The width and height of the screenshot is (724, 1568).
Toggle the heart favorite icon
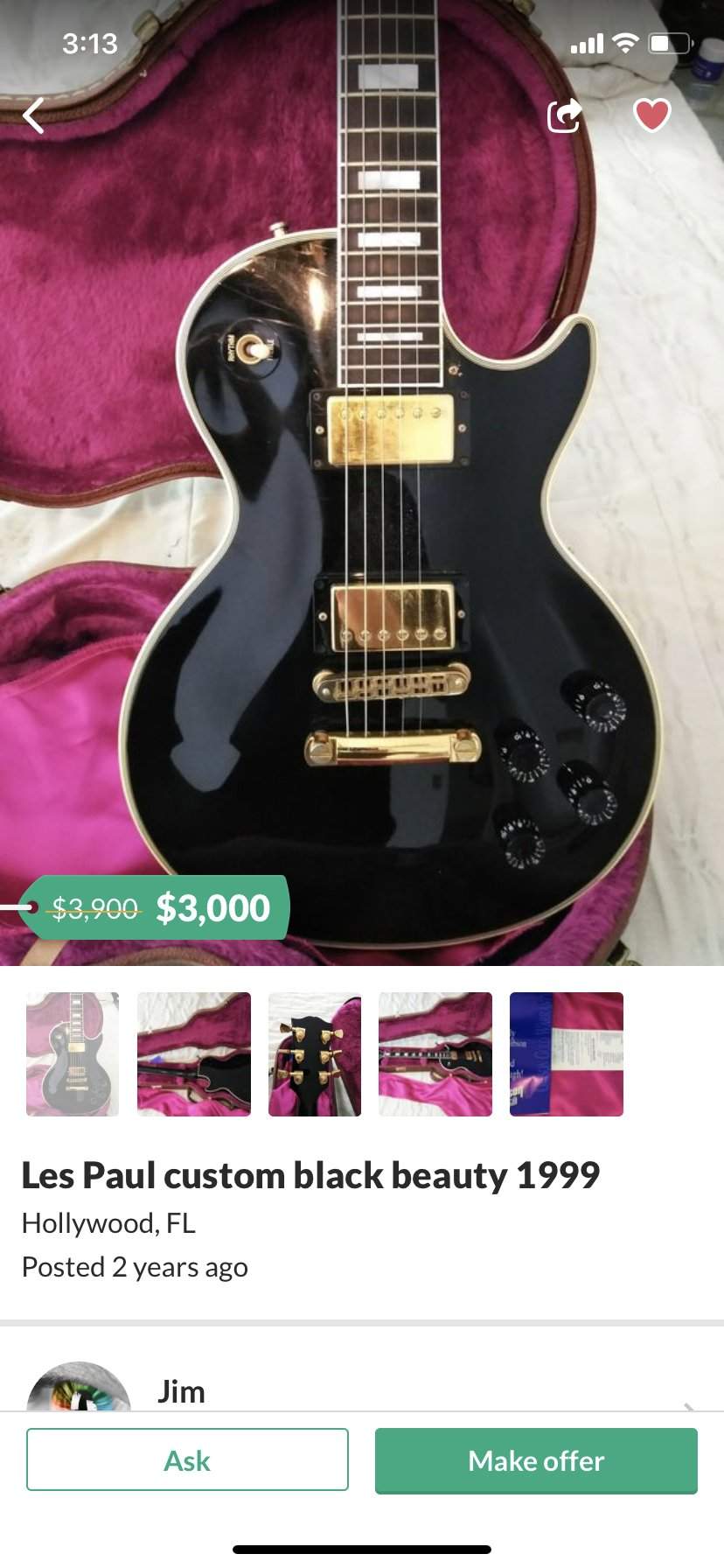click(651, 115)
